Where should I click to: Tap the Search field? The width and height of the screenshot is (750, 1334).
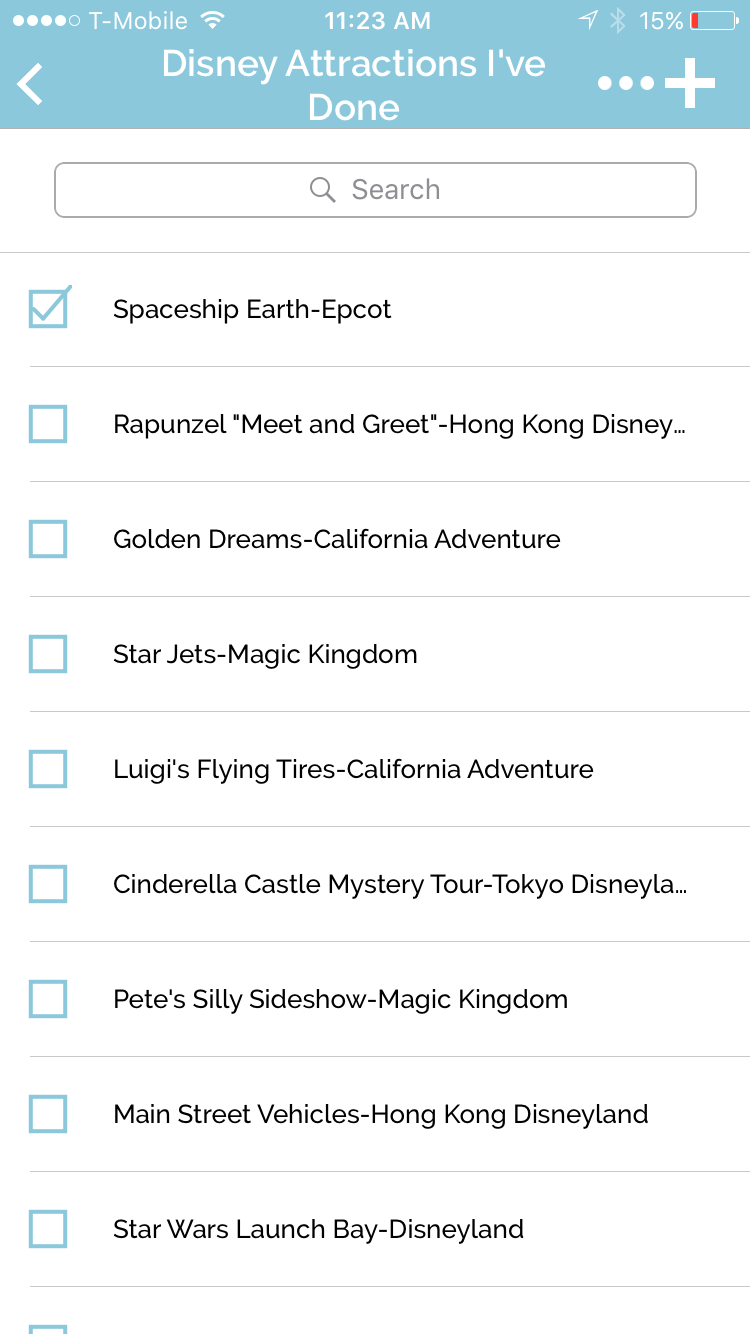(375, 190)
